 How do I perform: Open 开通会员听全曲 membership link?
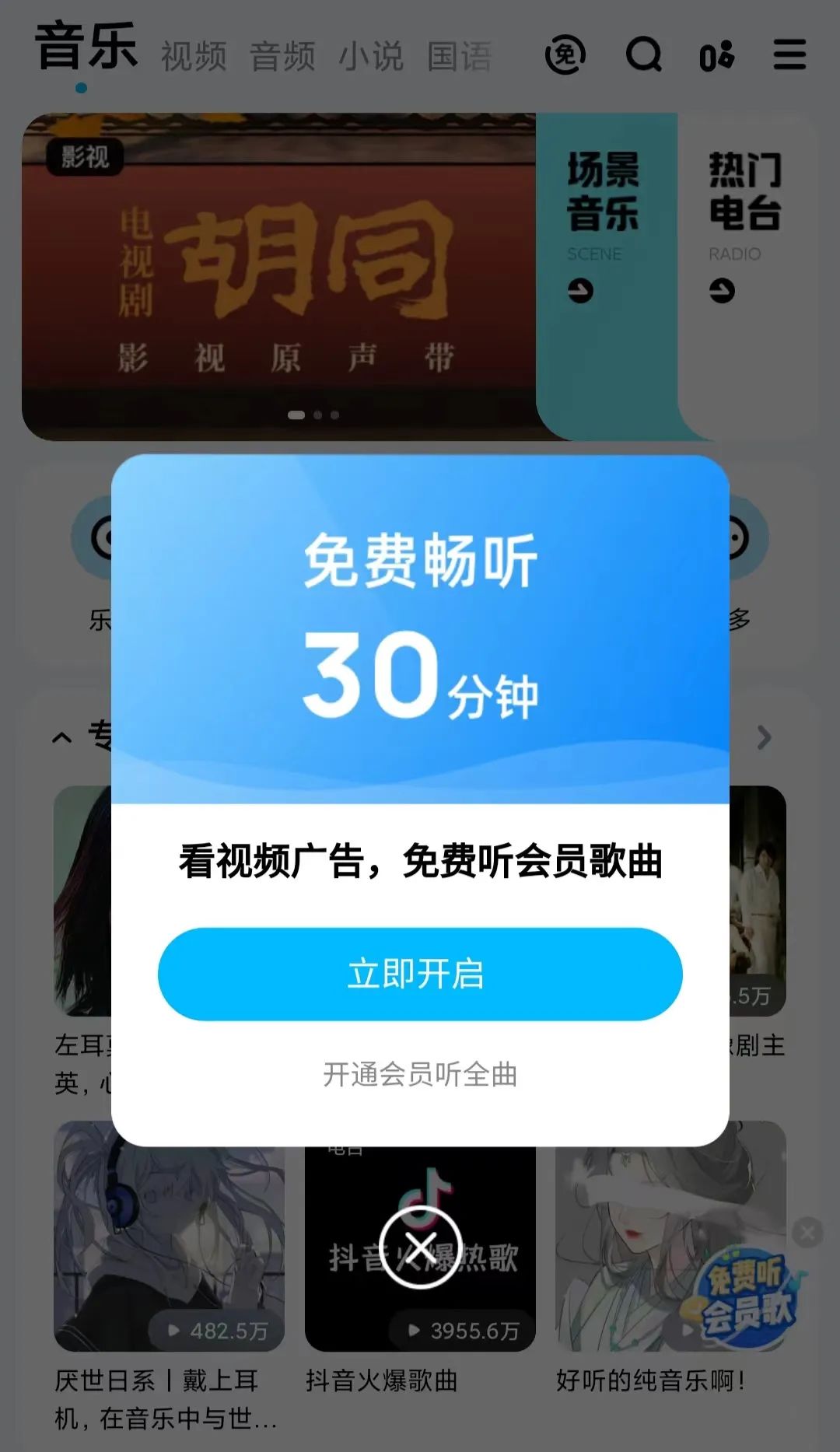pos(420,1075)
